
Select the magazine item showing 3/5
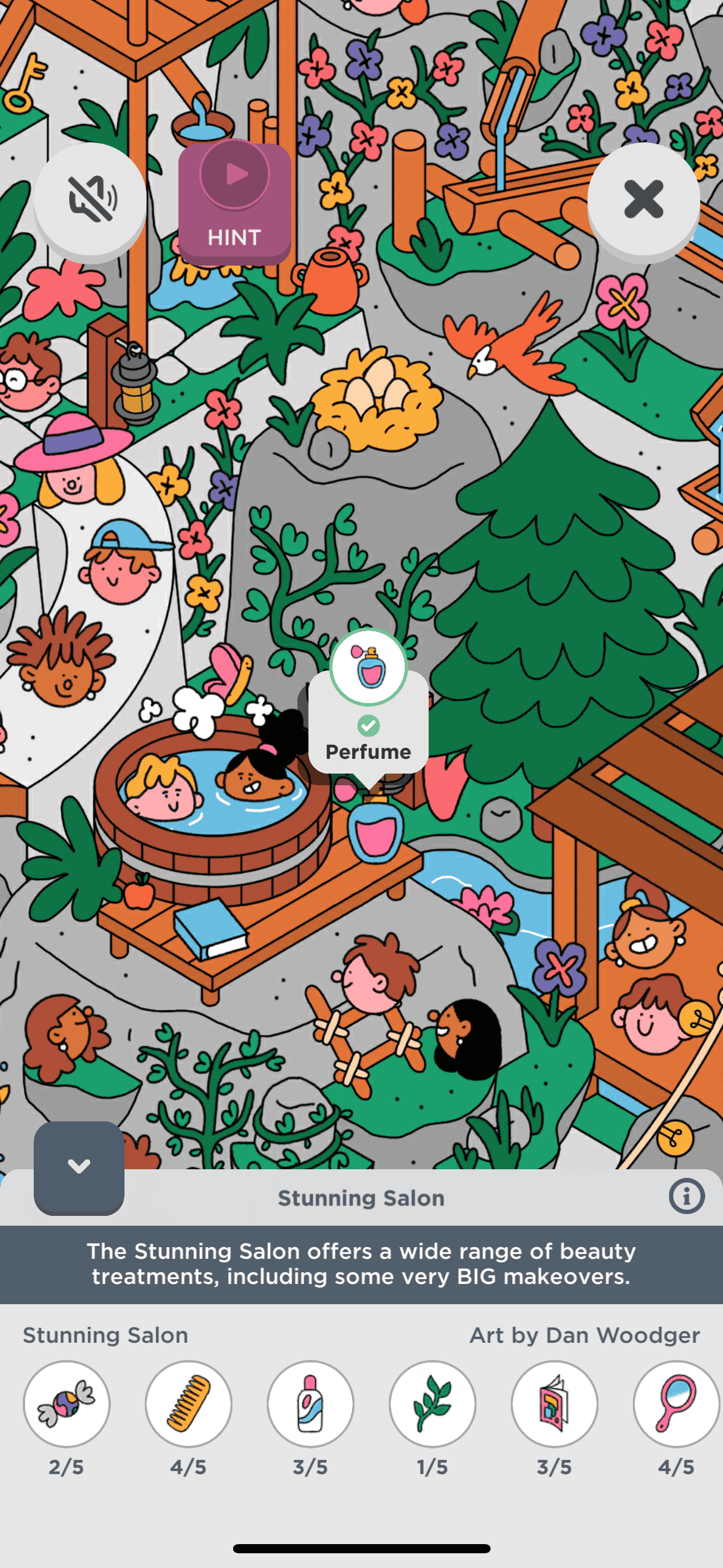554,1404
